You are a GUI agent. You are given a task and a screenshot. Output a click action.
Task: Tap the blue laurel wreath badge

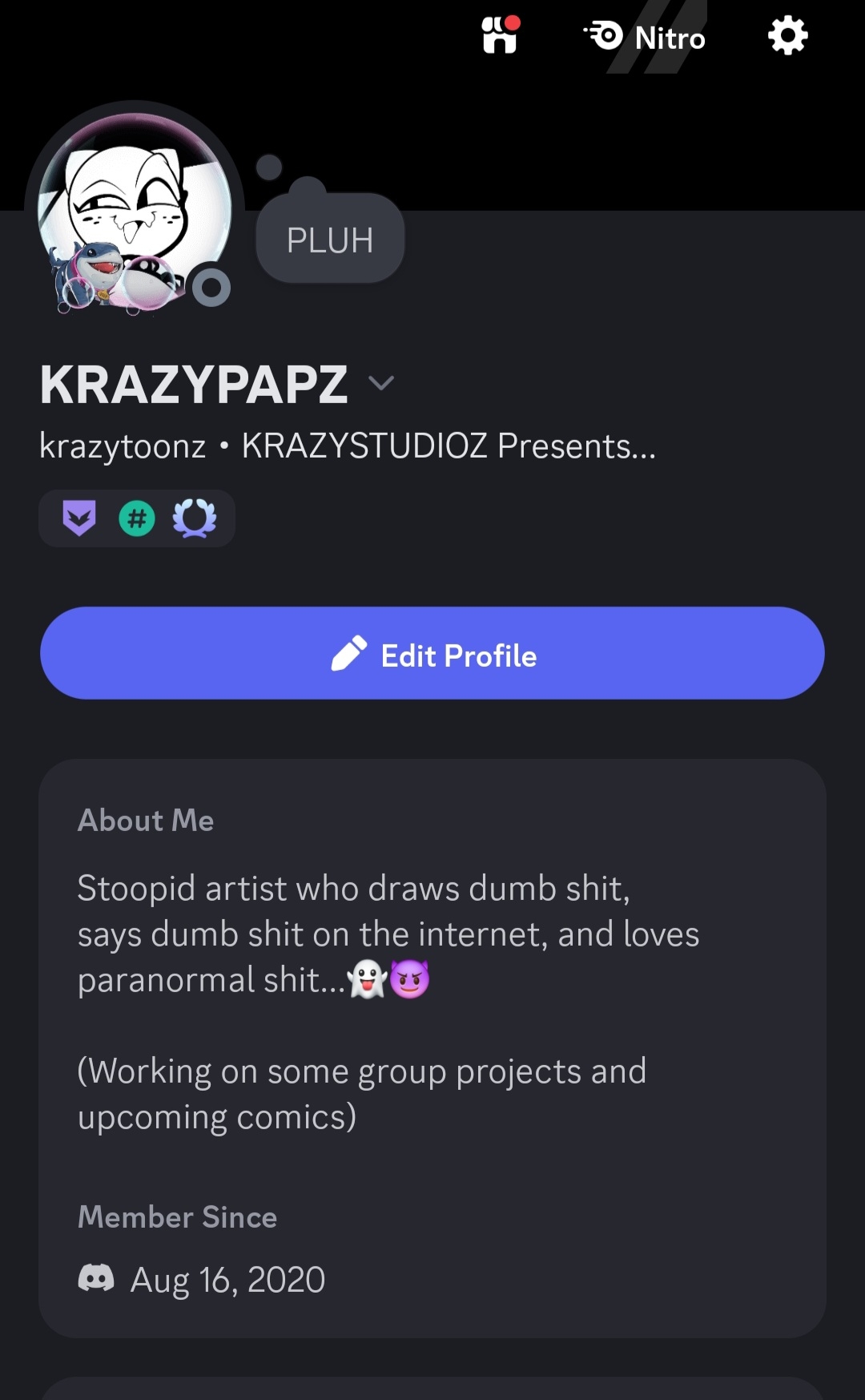tap(195, 518)
